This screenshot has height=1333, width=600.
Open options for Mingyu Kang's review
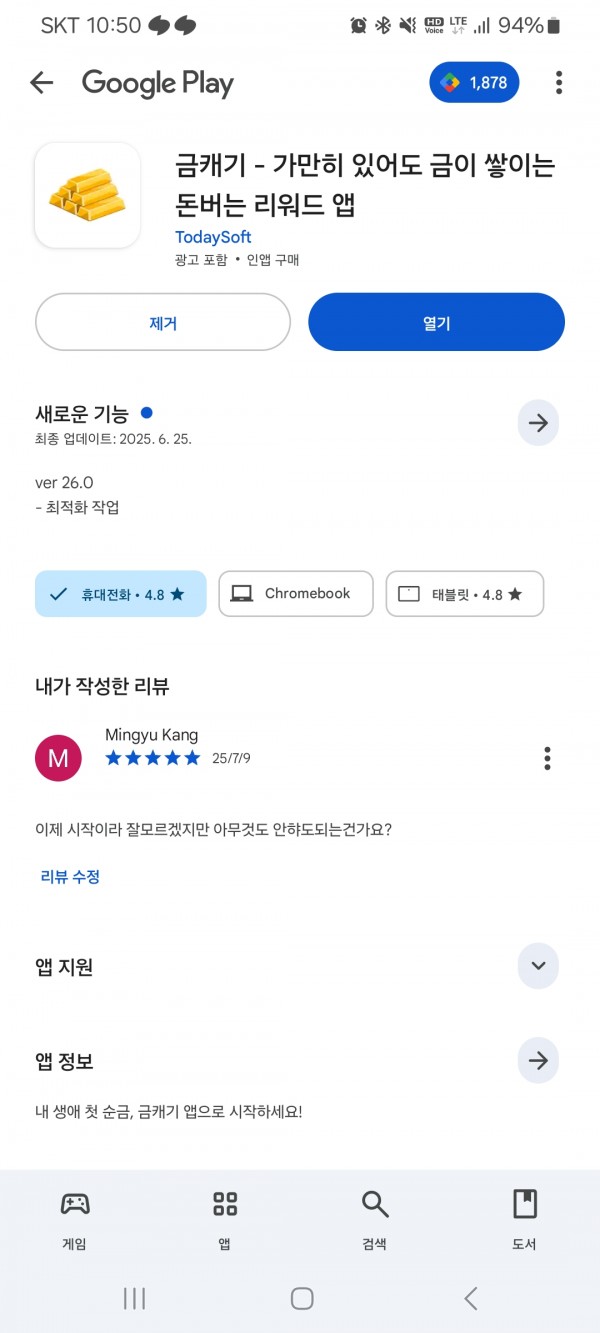[547, 758]
